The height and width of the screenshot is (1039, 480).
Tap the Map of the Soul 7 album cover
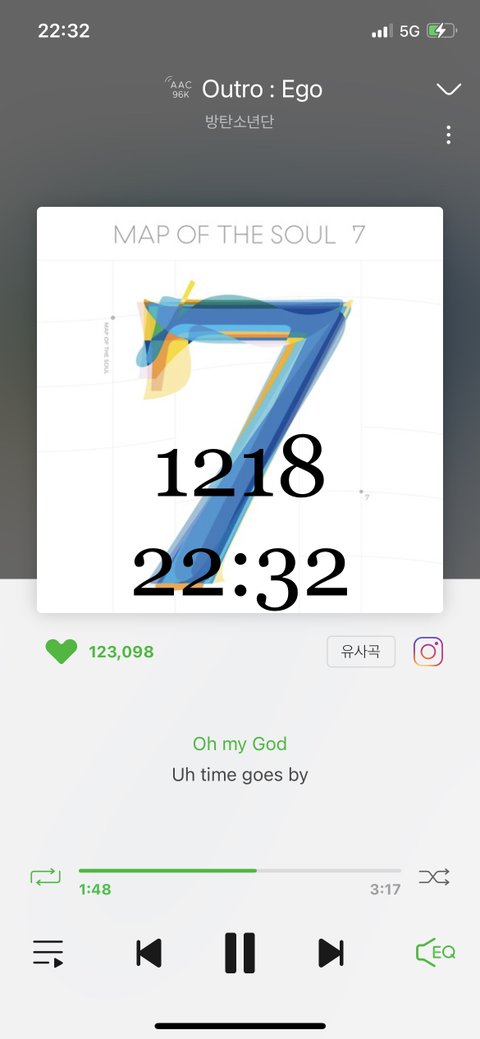click(x=240, y=410)
